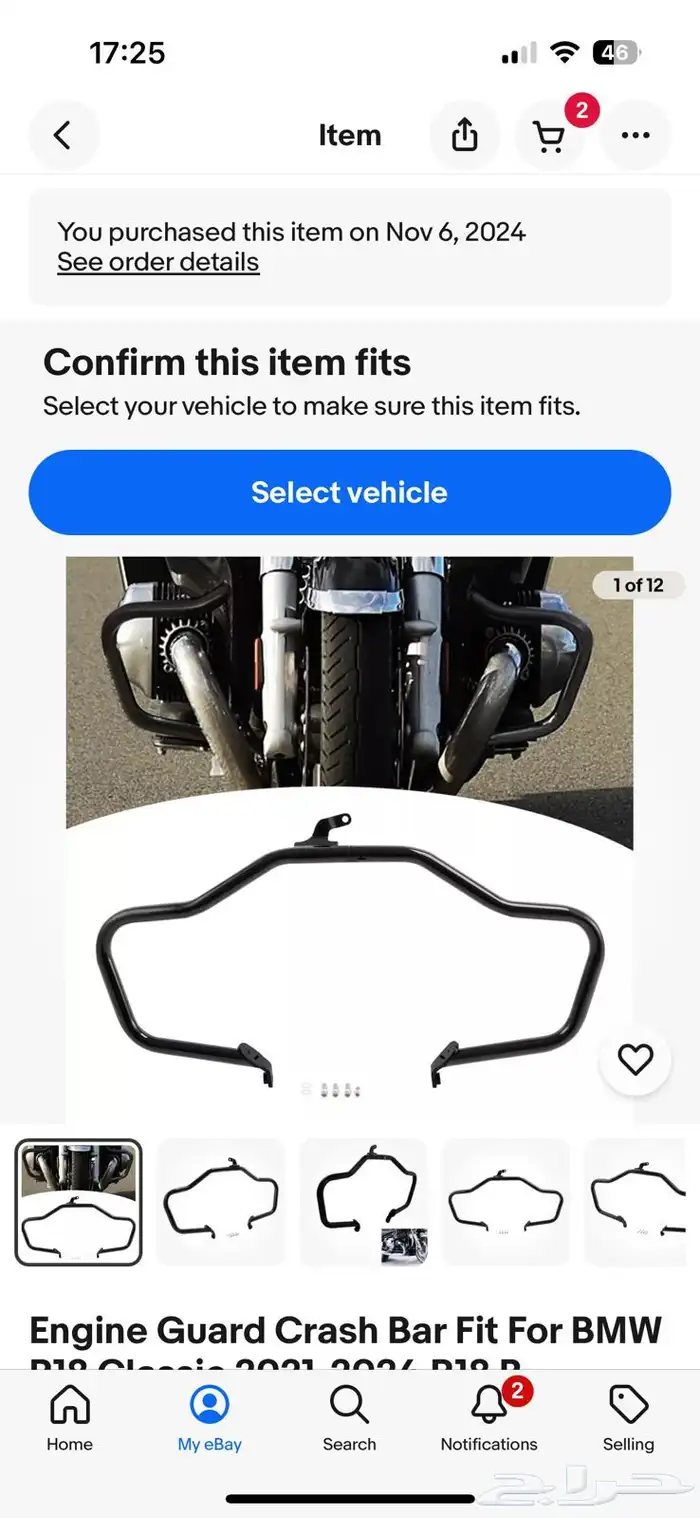700x1518 pixels.
Task: Add item to watchlist with heart icon
Action: [635, 1059]
